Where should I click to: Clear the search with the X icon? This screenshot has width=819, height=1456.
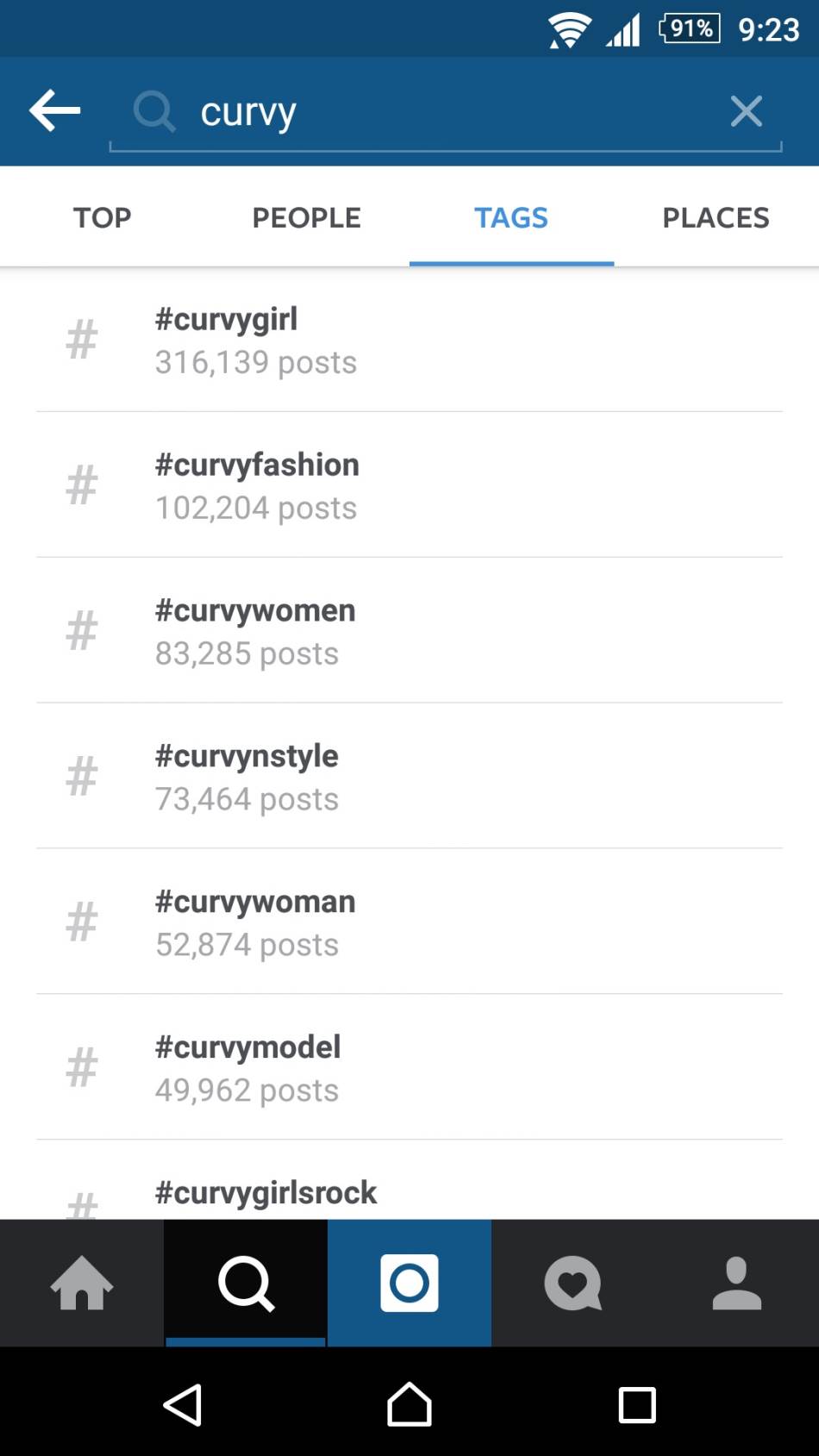pos(747,110)
